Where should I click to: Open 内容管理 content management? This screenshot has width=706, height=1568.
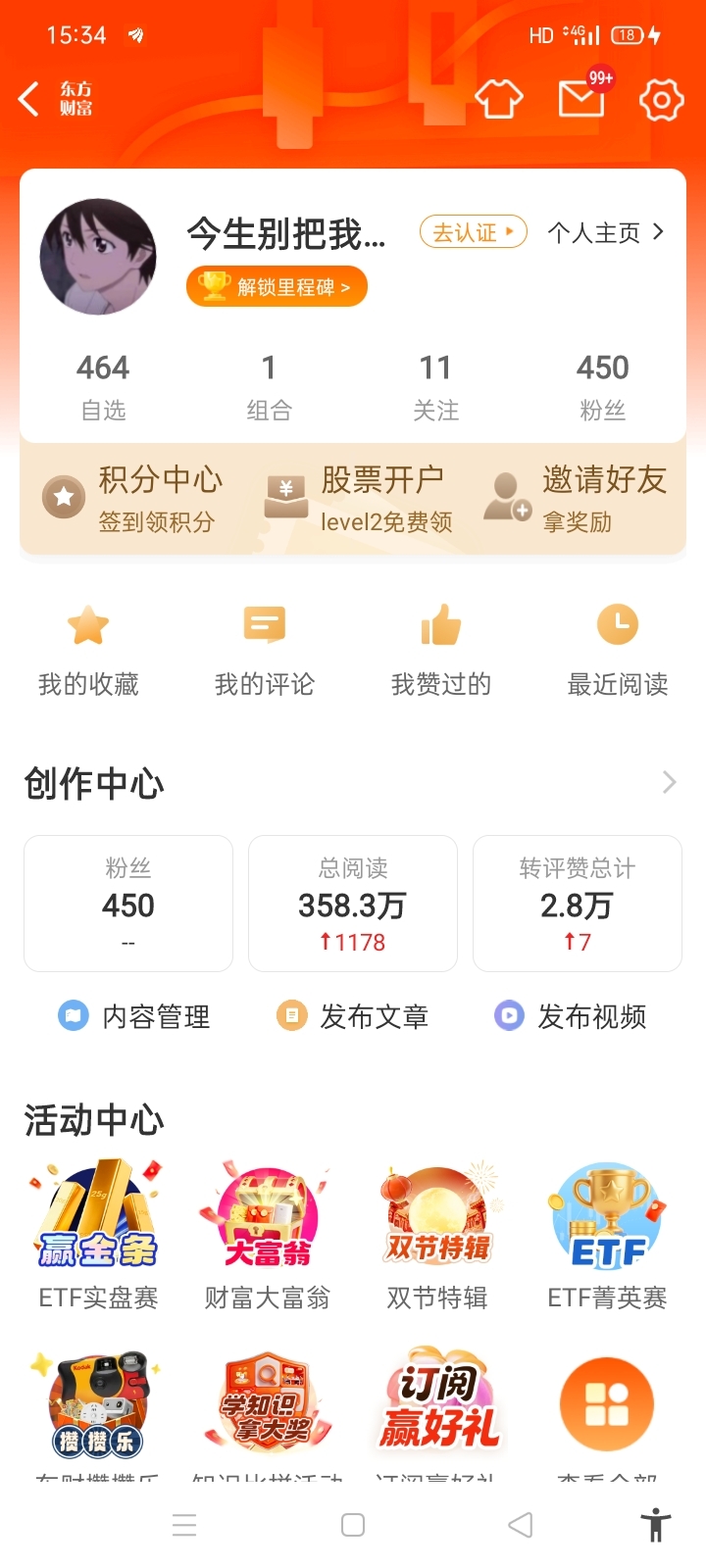click(134, 1016)
